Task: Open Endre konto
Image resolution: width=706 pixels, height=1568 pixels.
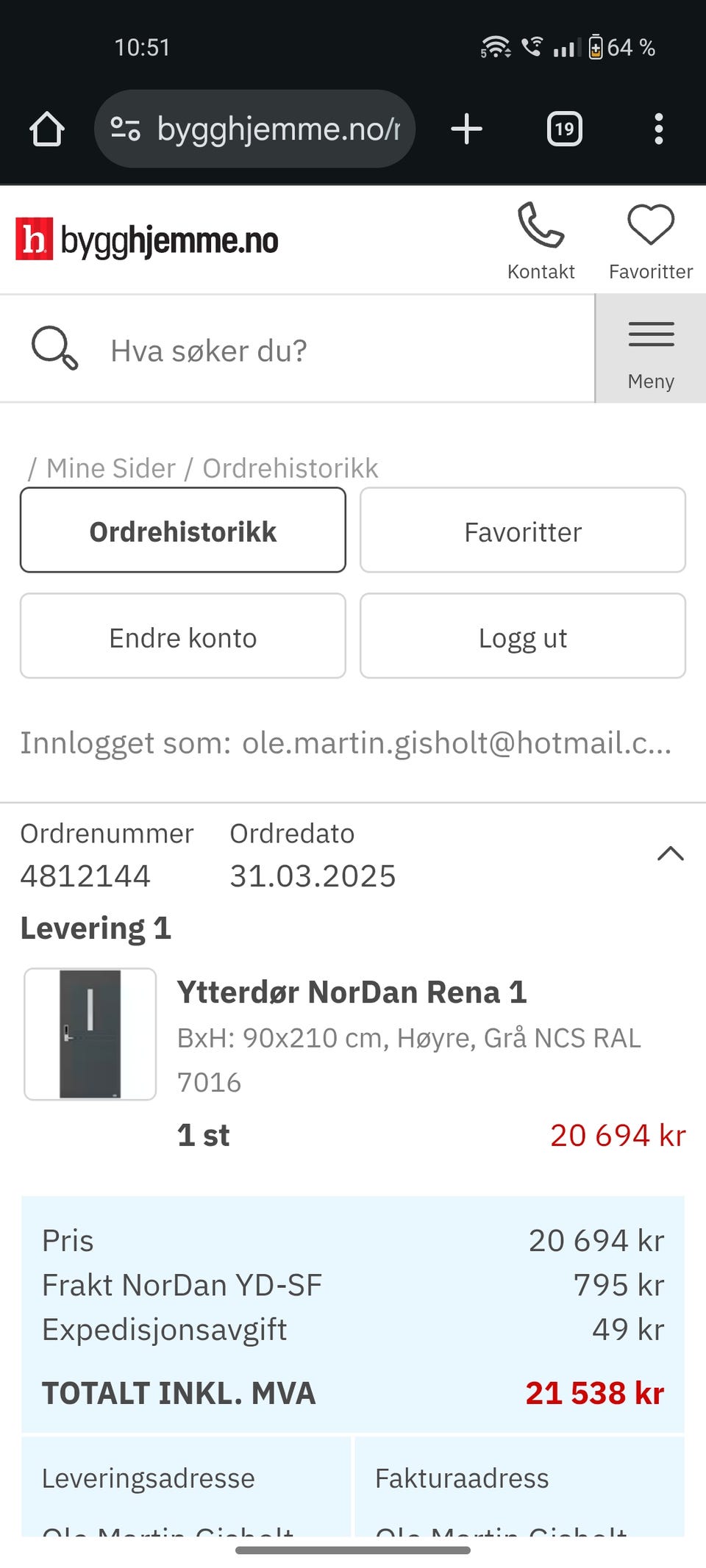Action: tap(183, 637)
